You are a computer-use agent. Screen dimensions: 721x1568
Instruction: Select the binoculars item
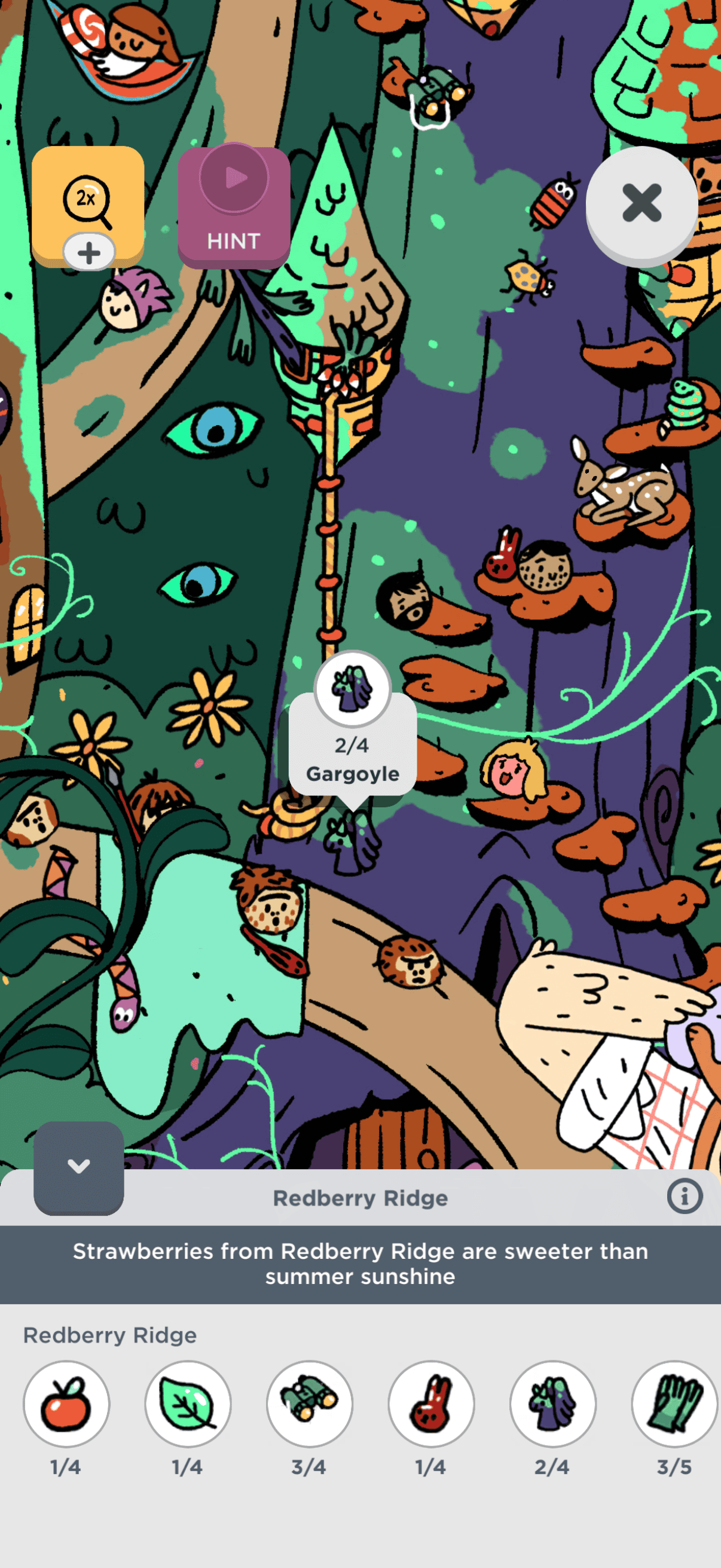pos(310,1404)
